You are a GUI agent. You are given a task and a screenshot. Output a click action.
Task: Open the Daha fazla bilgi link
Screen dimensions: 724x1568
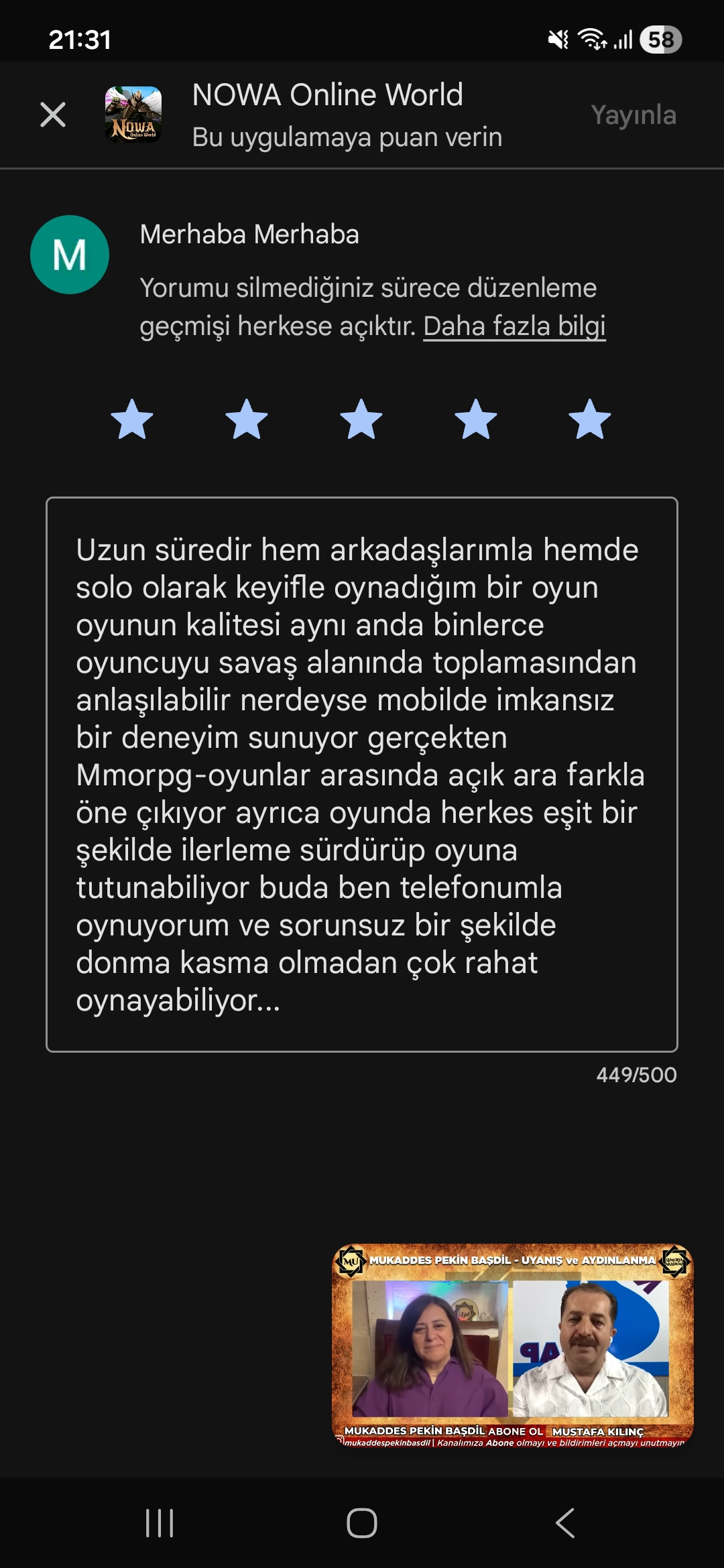coord(514,326)
